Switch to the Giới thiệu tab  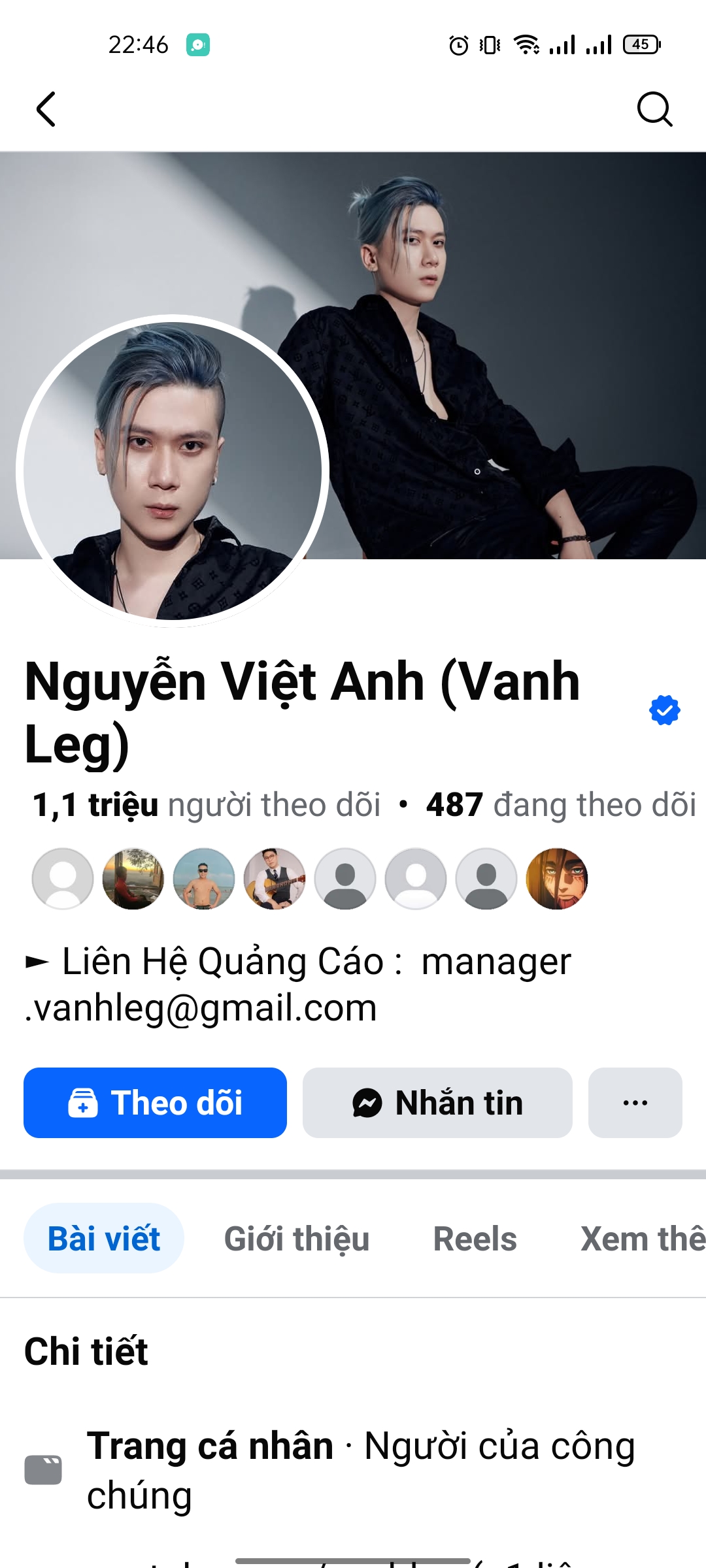(297, 1239)
